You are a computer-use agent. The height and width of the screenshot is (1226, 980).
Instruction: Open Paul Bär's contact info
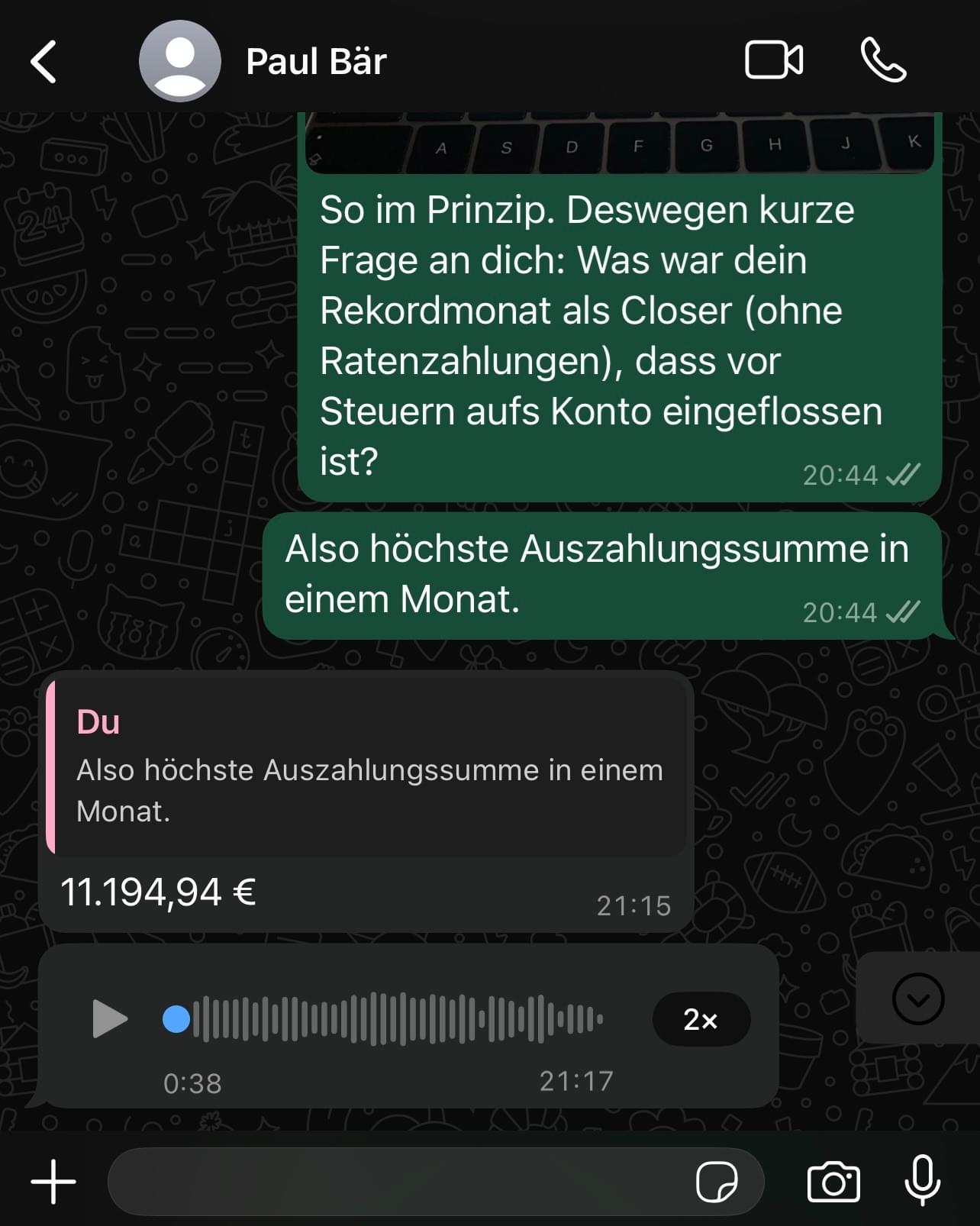(315, 62)
